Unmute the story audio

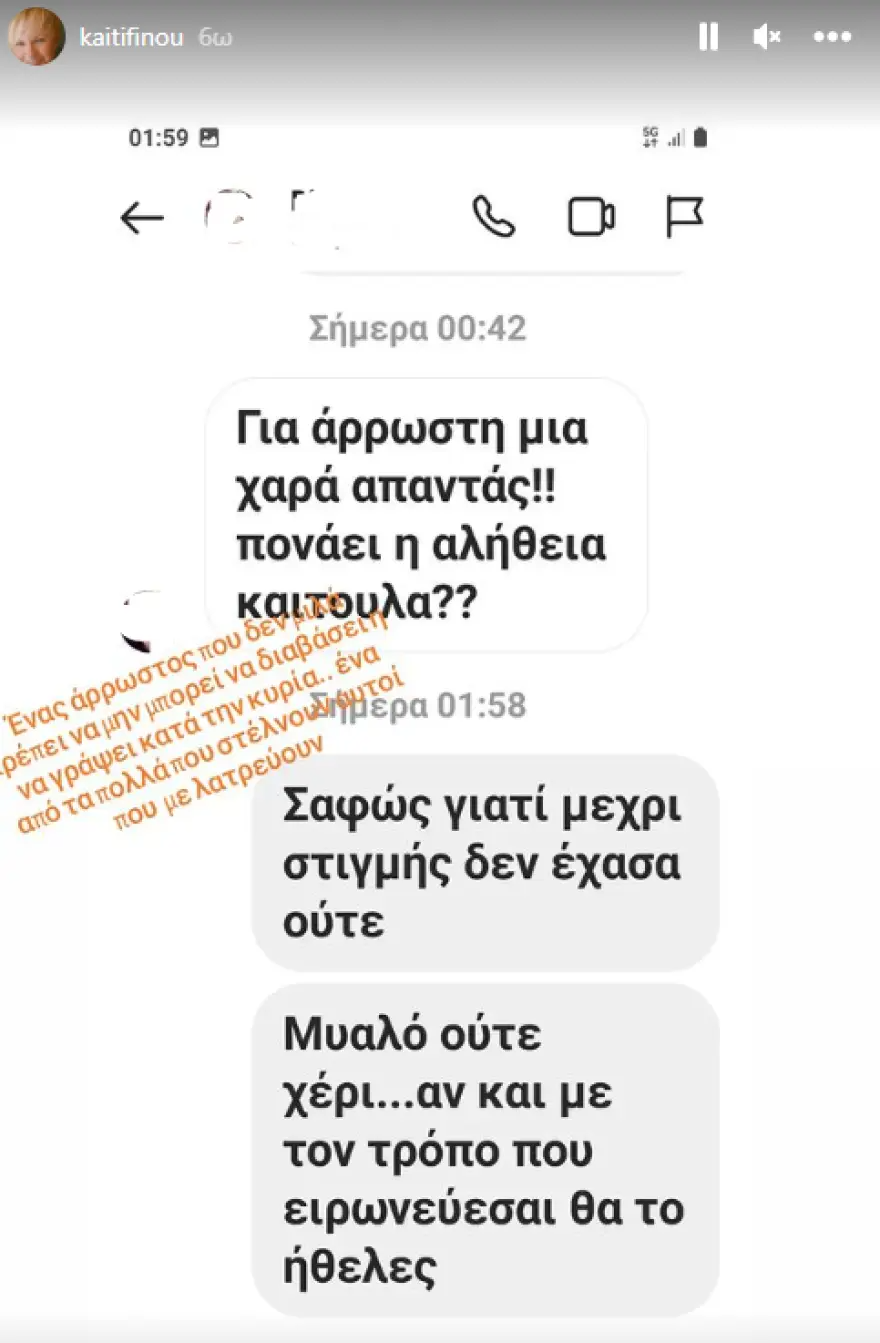[x=766, y=36]
